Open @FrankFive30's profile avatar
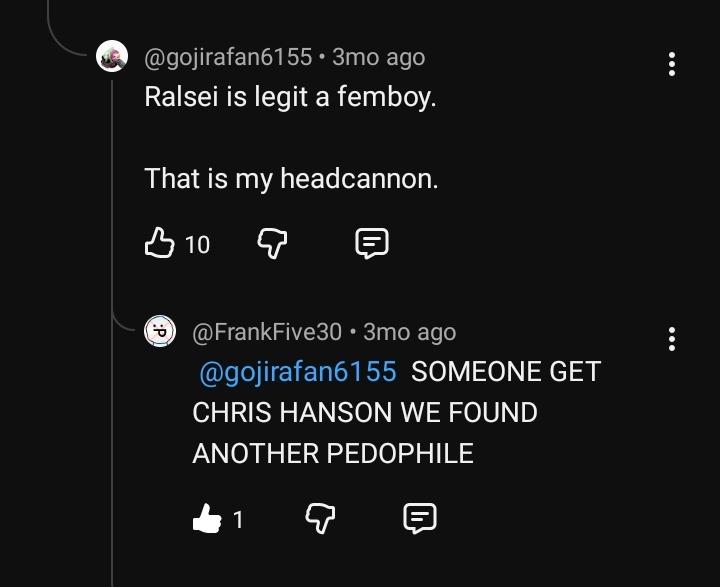720x587 pixels. point(160,331)
